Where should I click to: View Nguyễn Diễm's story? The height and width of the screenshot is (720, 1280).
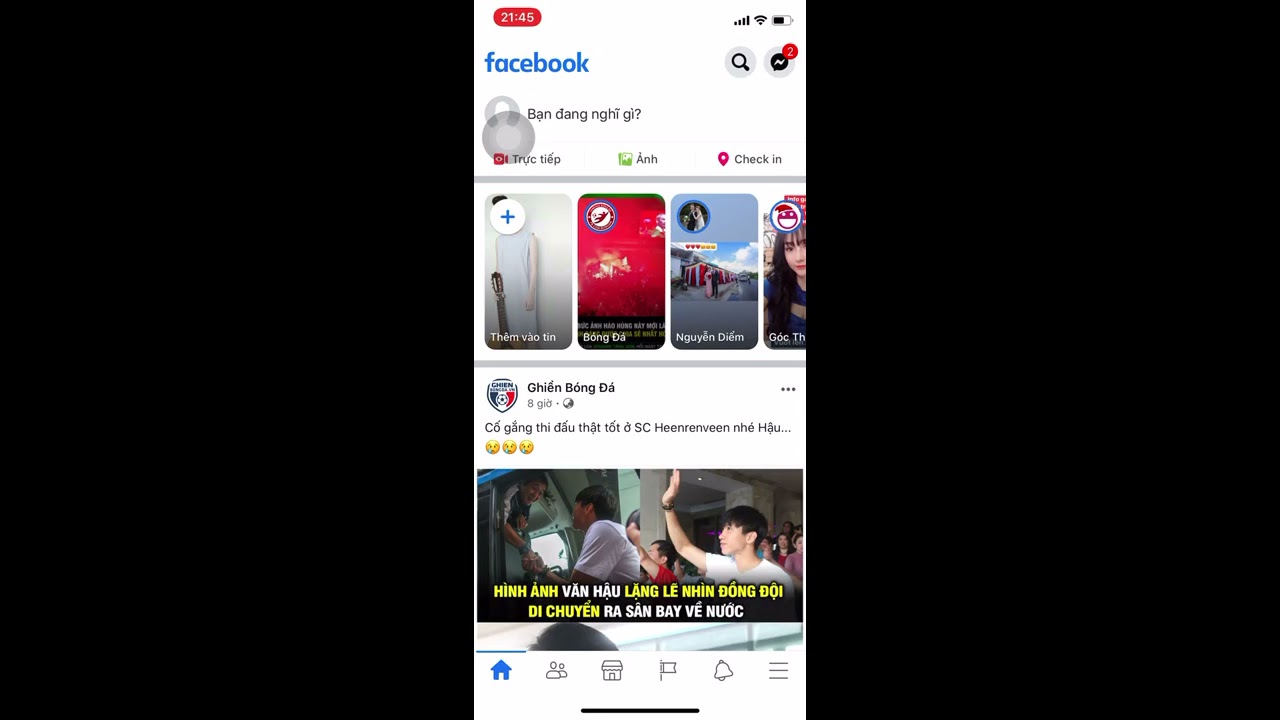(x=714, y=271)
